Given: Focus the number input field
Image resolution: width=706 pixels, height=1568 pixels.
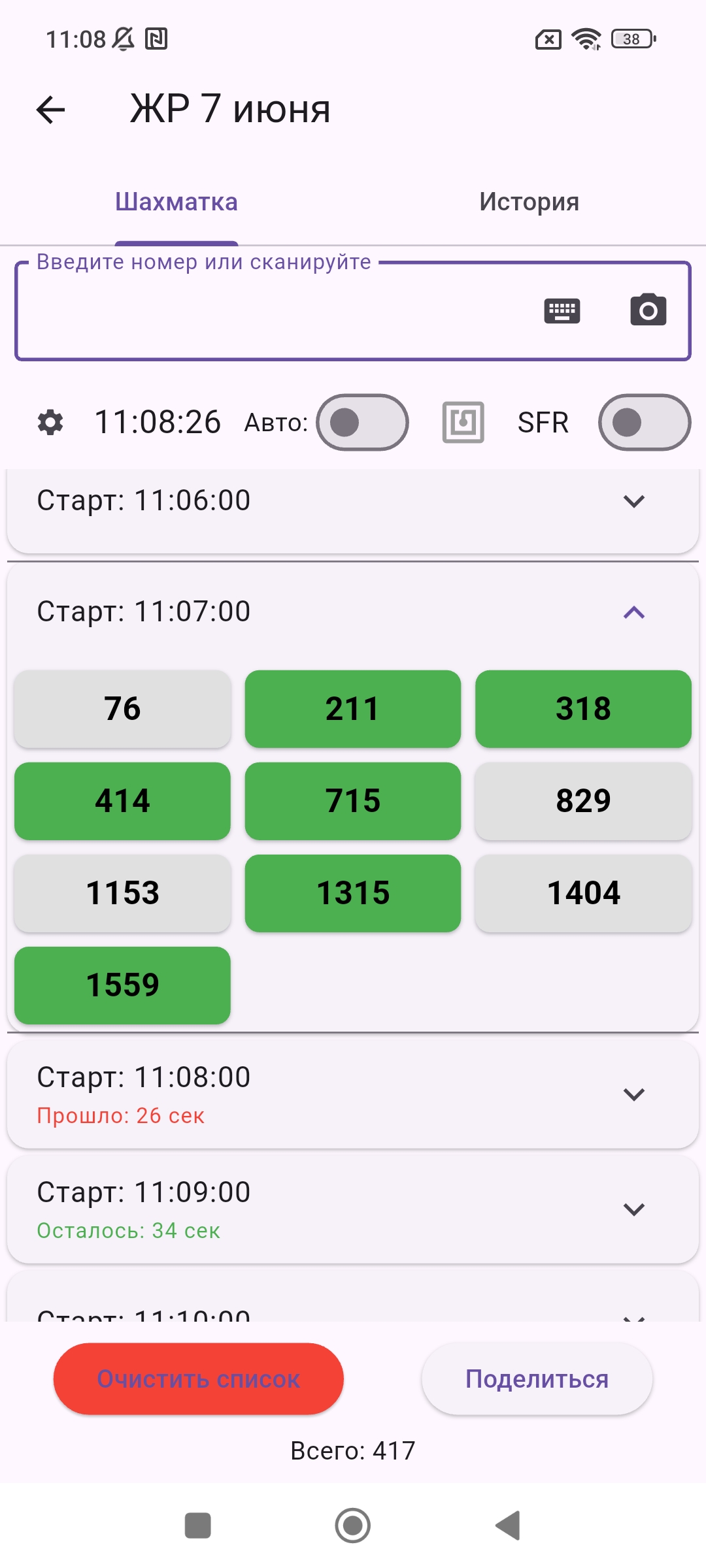Looking at the screenshot, I should (x=275, y=312).
